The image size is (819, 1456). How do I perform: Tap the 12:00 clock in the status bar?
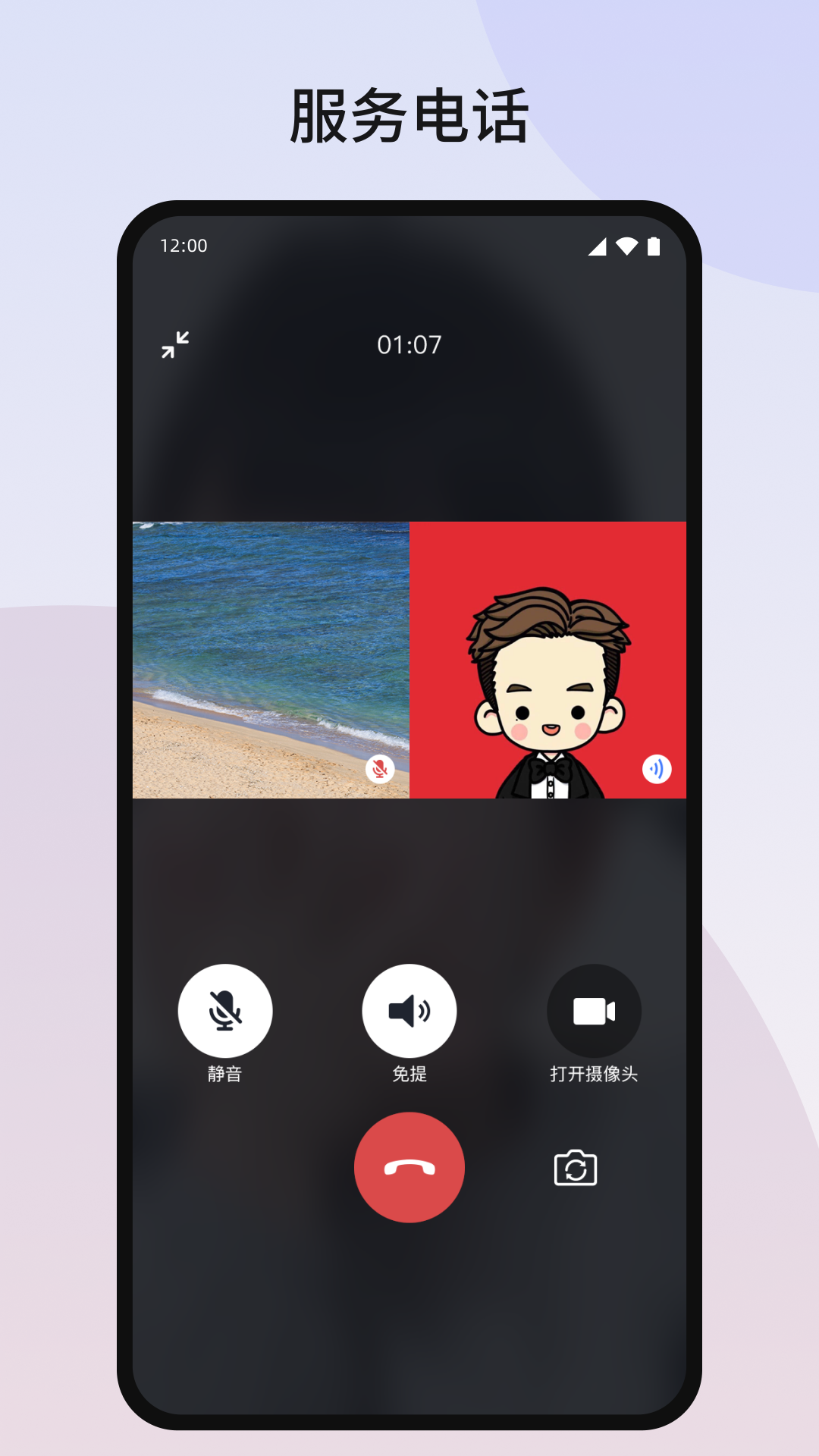[184, 246]
